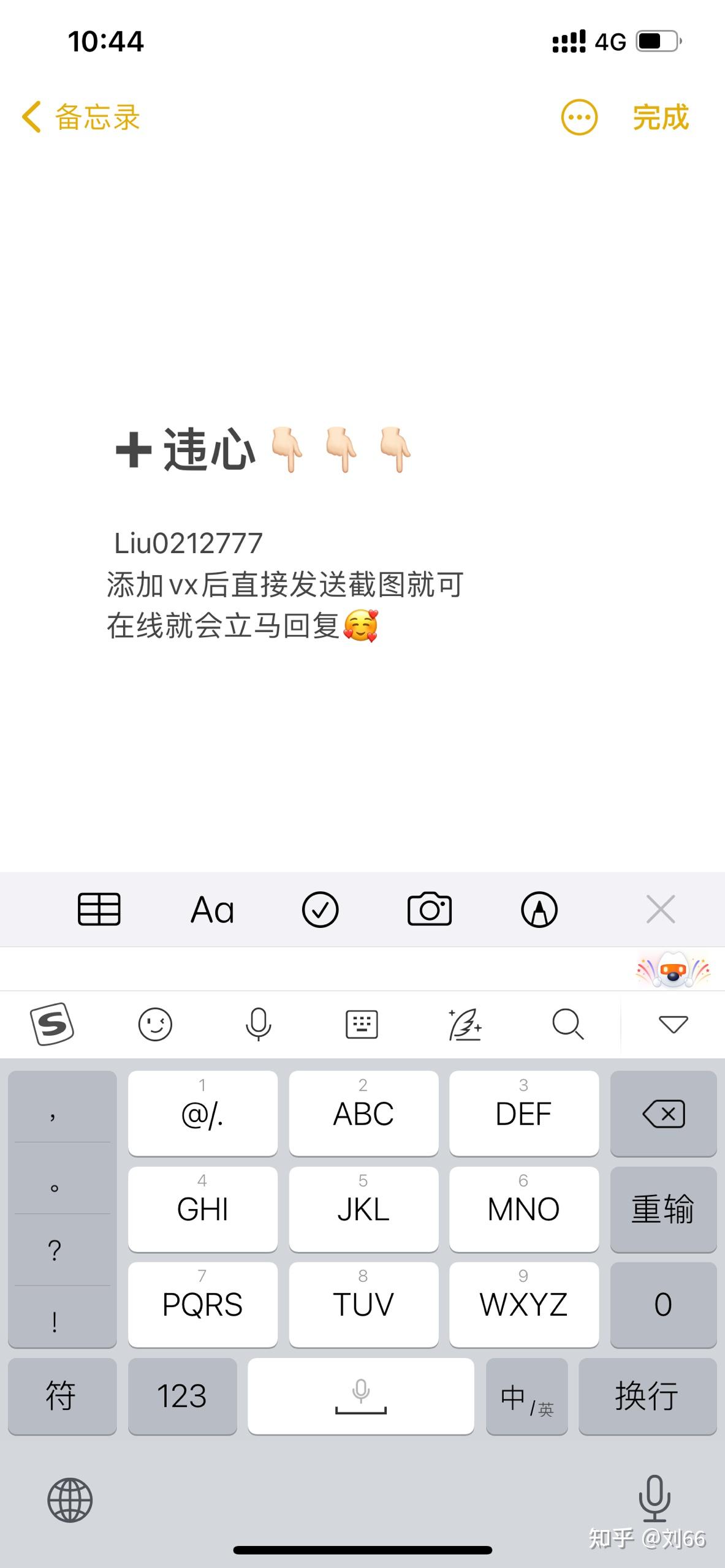725x1568 pixels.
Task: Go back to 备忘录 list
Action: point(81,117)
